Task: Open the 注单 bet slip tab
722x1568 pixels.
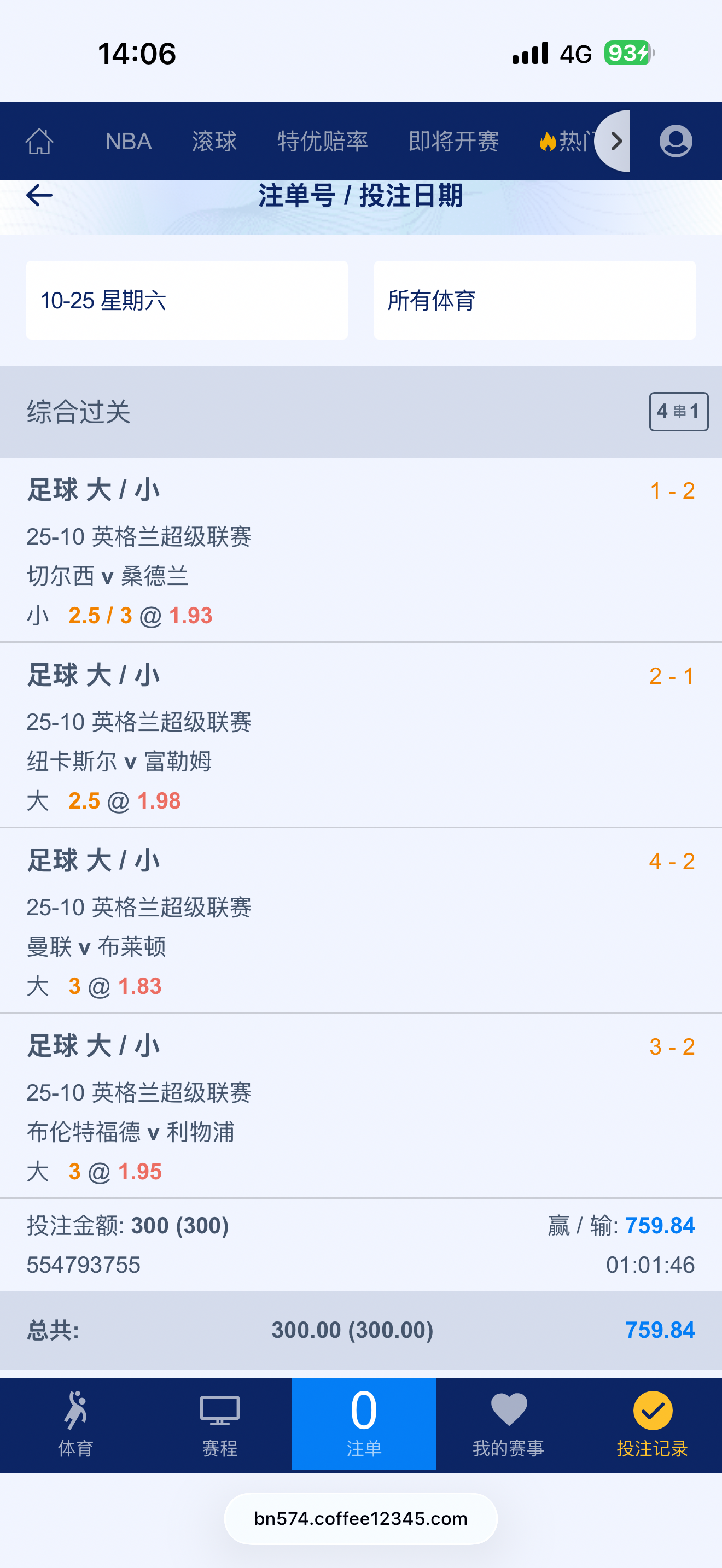Action: (363, 1424)
